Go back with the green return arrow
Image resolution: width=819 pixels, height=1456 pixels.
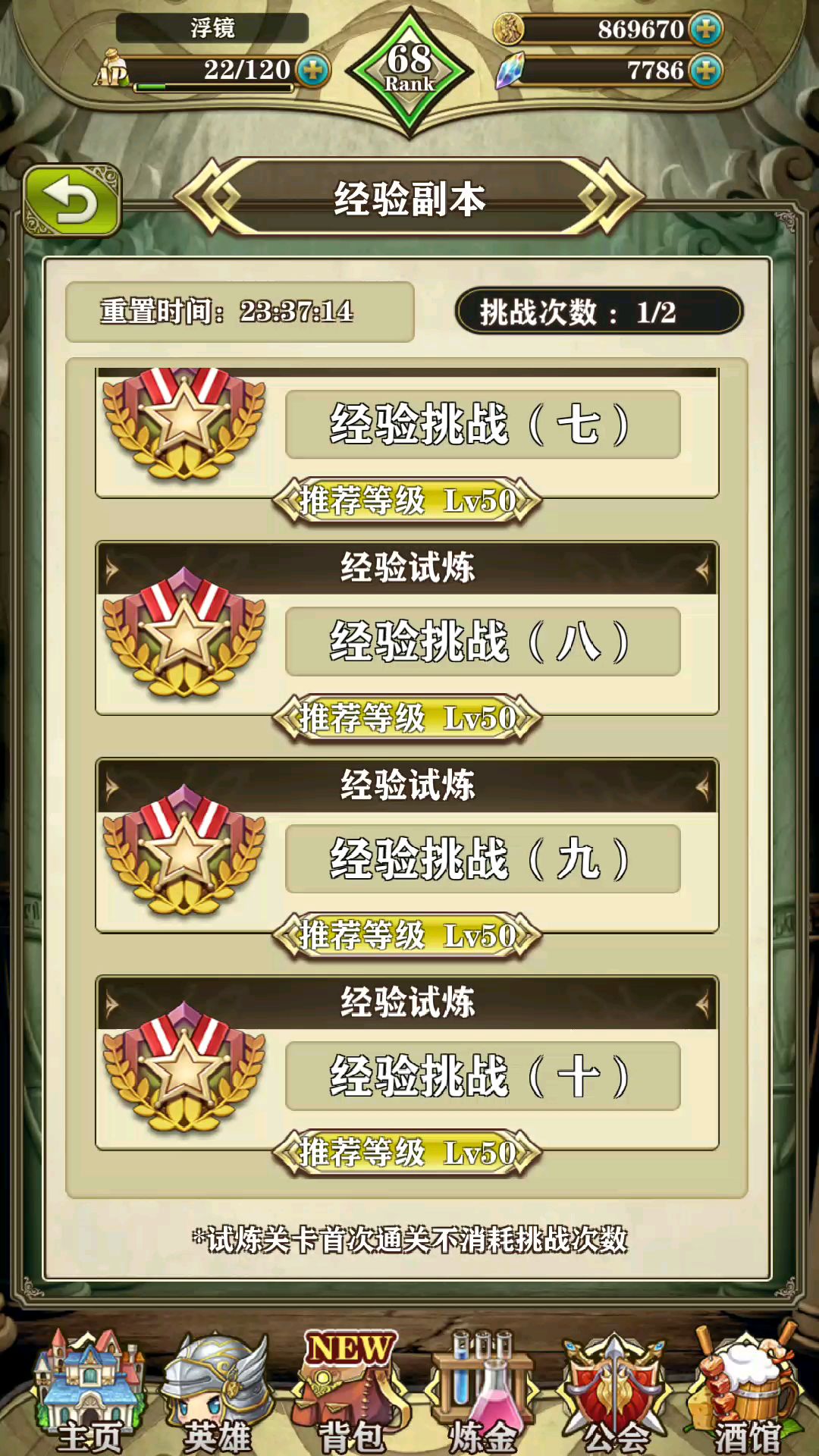[x=72, y=202]
